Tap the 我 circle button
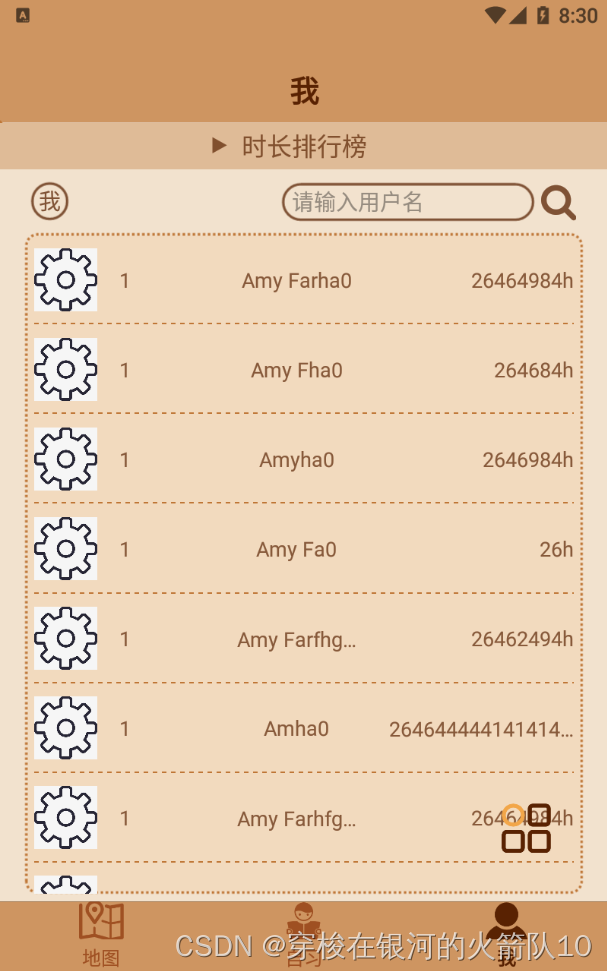Viewport: 607px width, 971px height. pos(50,202)
